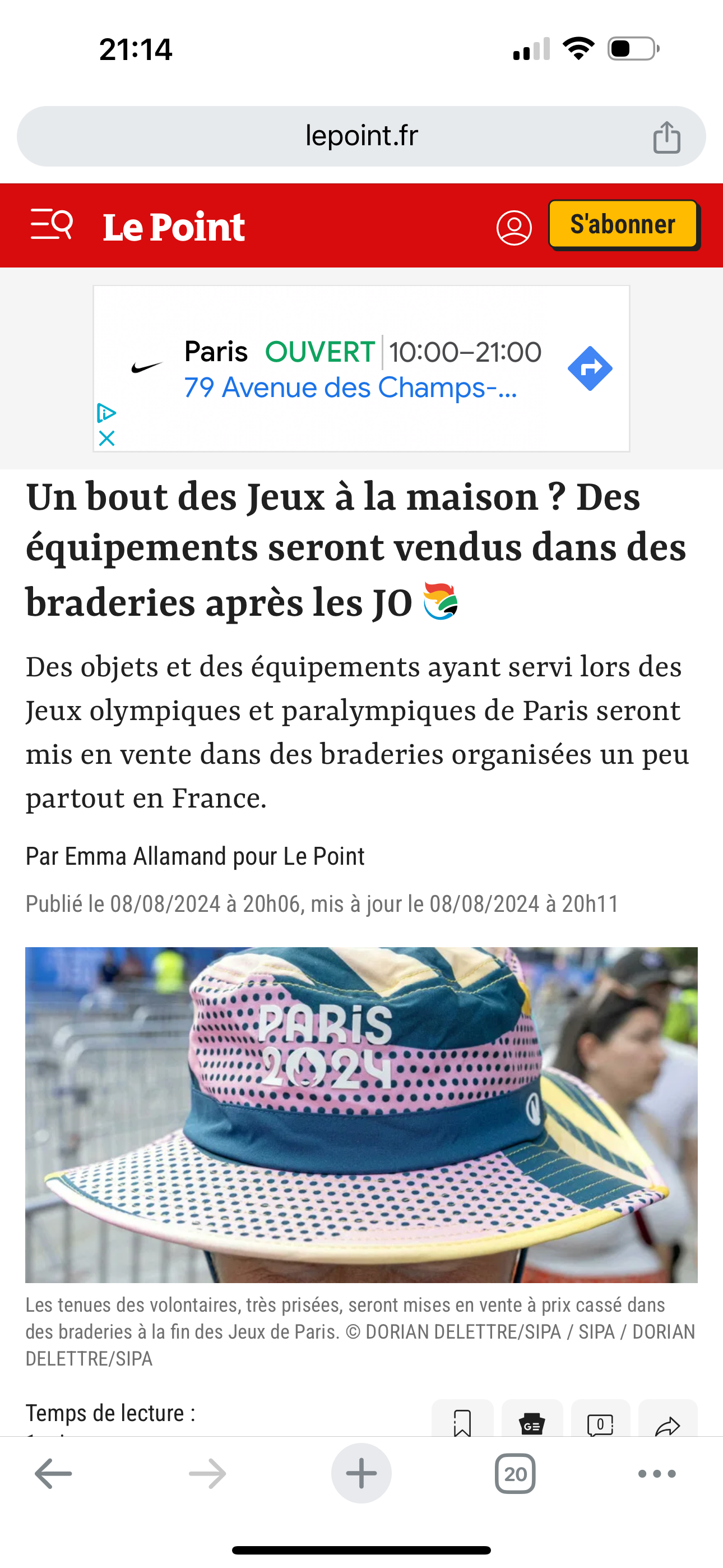Close the Nike advertisement

click(x=106, y=438)
